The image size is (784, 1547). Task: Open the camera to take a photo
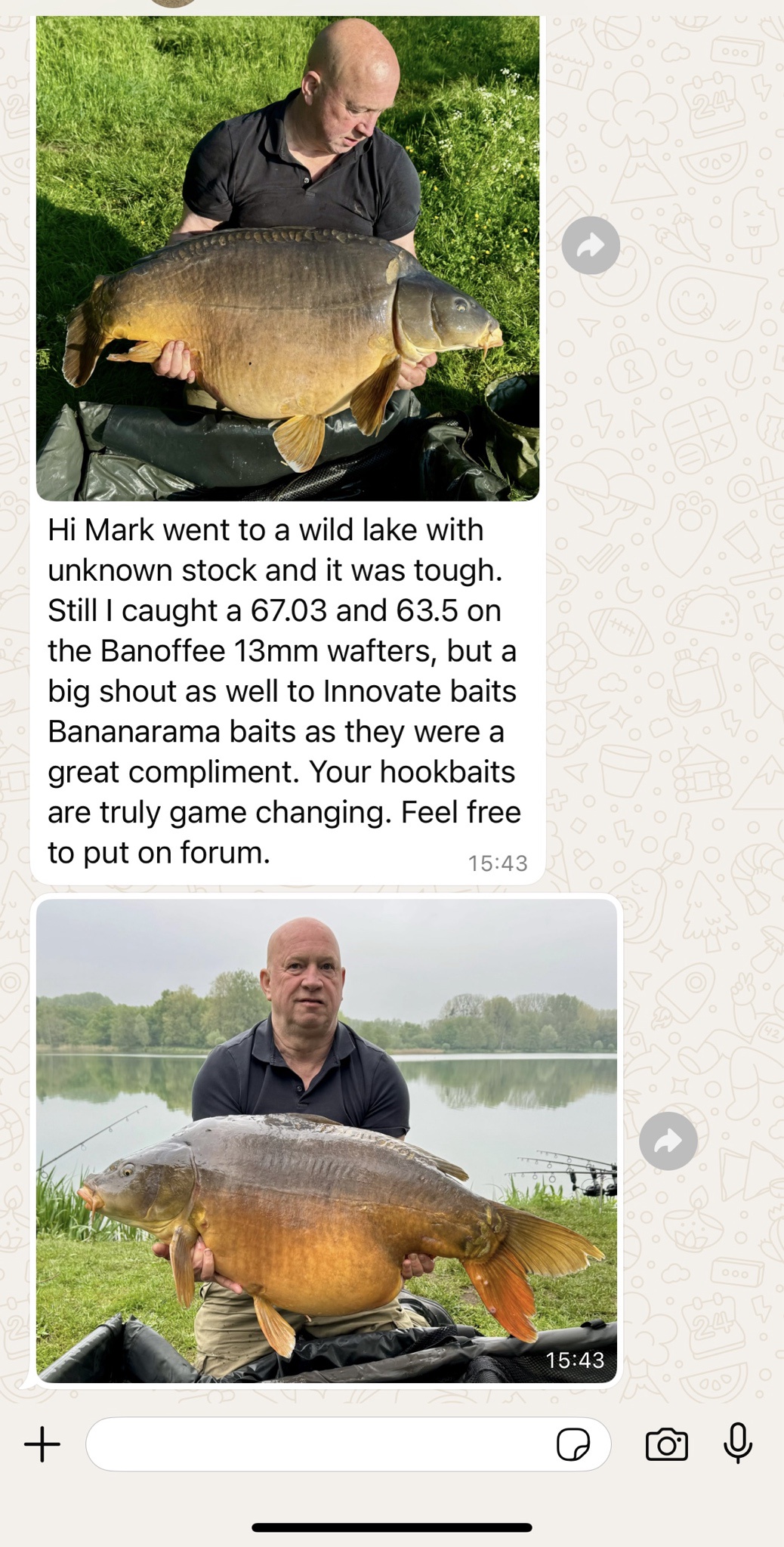666,1444
